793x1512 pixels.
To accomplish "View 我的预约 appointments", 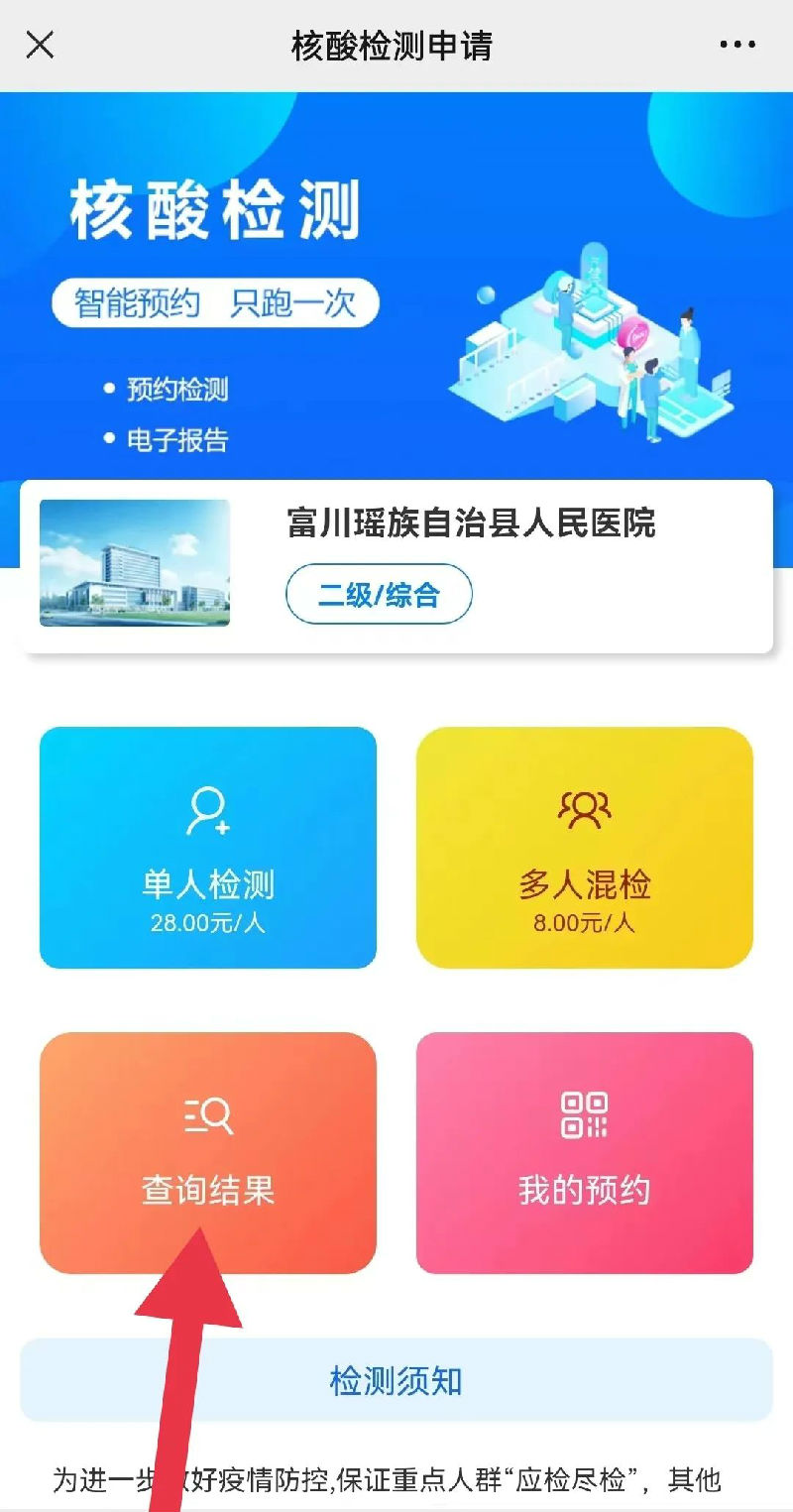I will click(x=585, y=1153).
